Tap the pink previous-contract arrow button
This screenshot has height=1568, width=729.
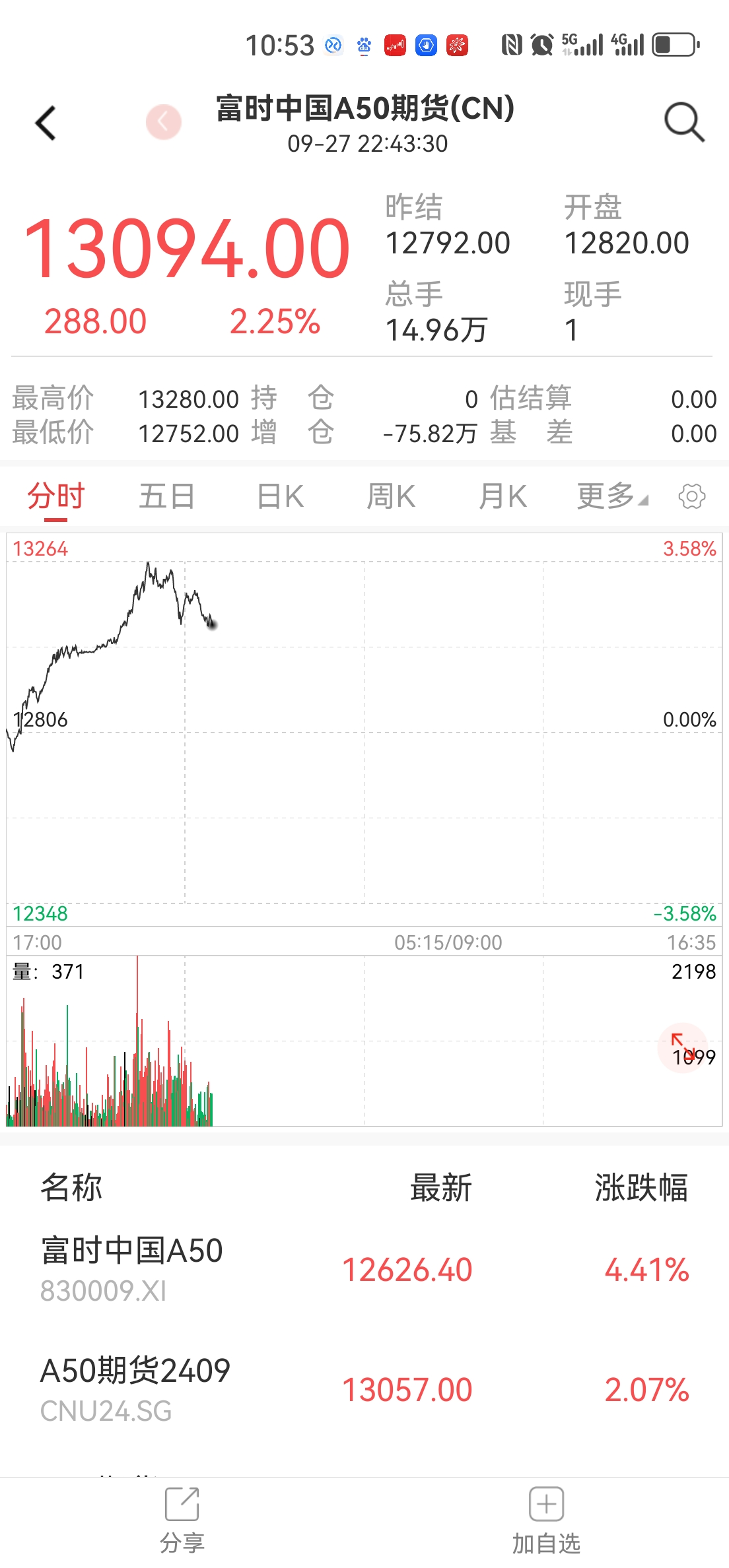163,122
